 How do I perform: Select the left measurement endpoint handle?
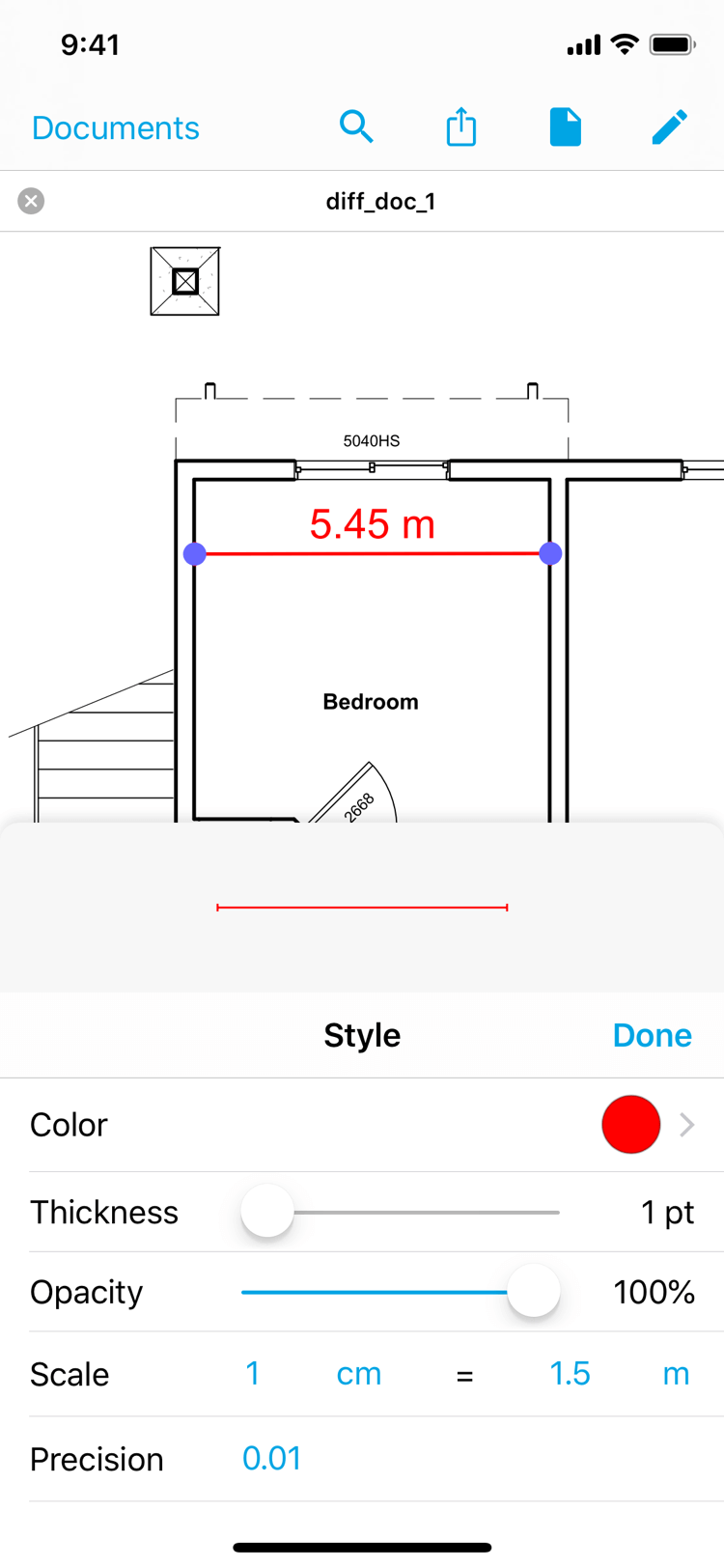[195, 553]
